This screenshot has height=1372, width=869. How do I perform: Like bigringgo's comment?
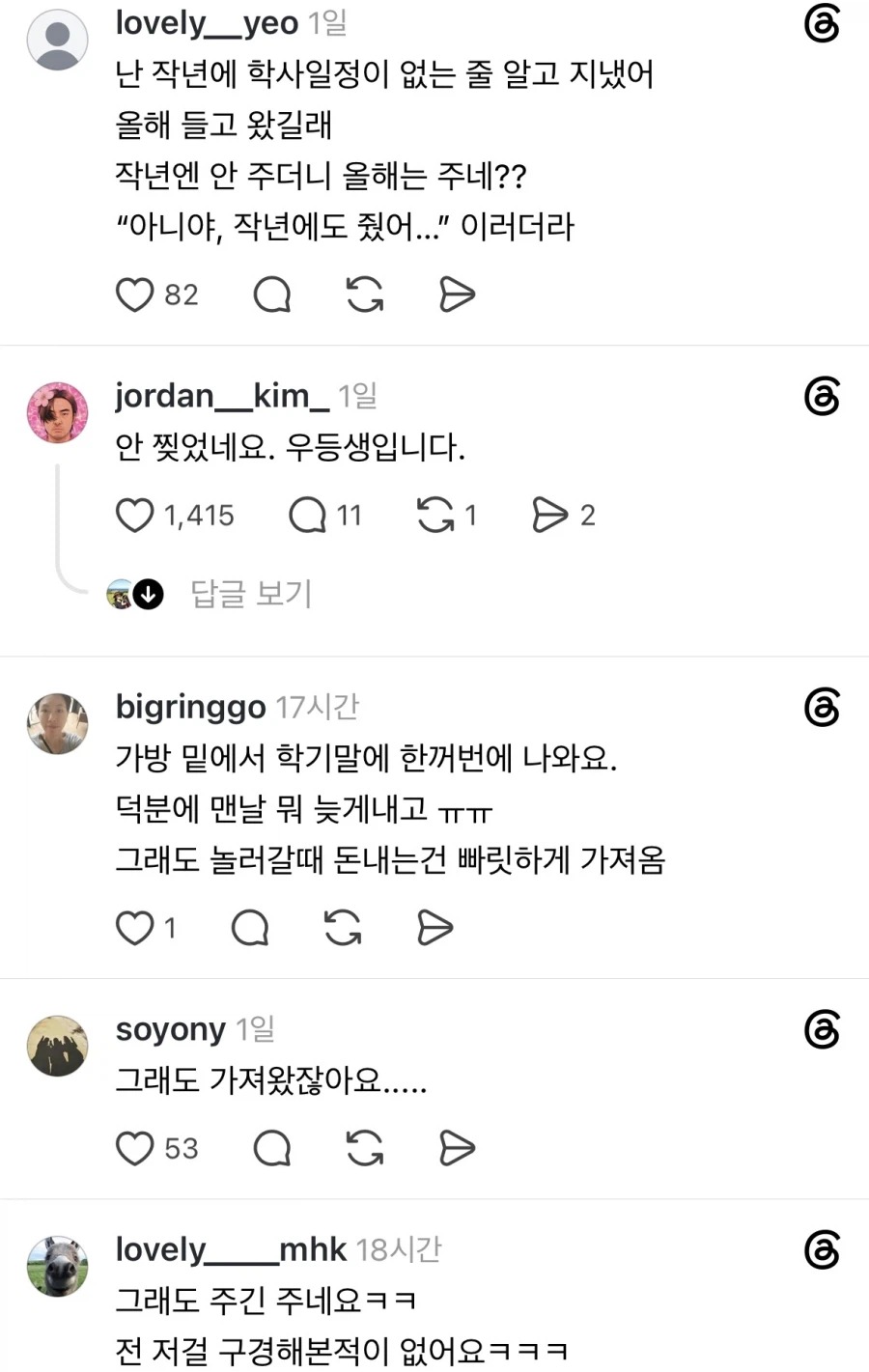coord(134,928)
